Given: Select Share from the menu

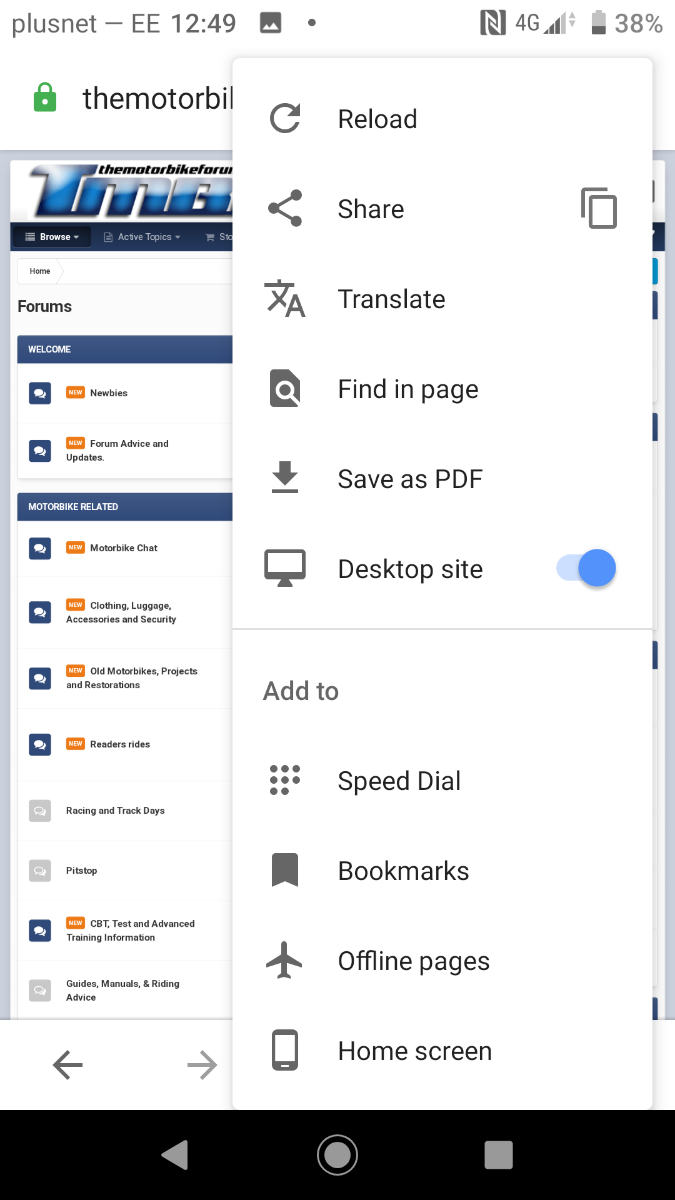Looking at the screenshot, I should 400,209.
